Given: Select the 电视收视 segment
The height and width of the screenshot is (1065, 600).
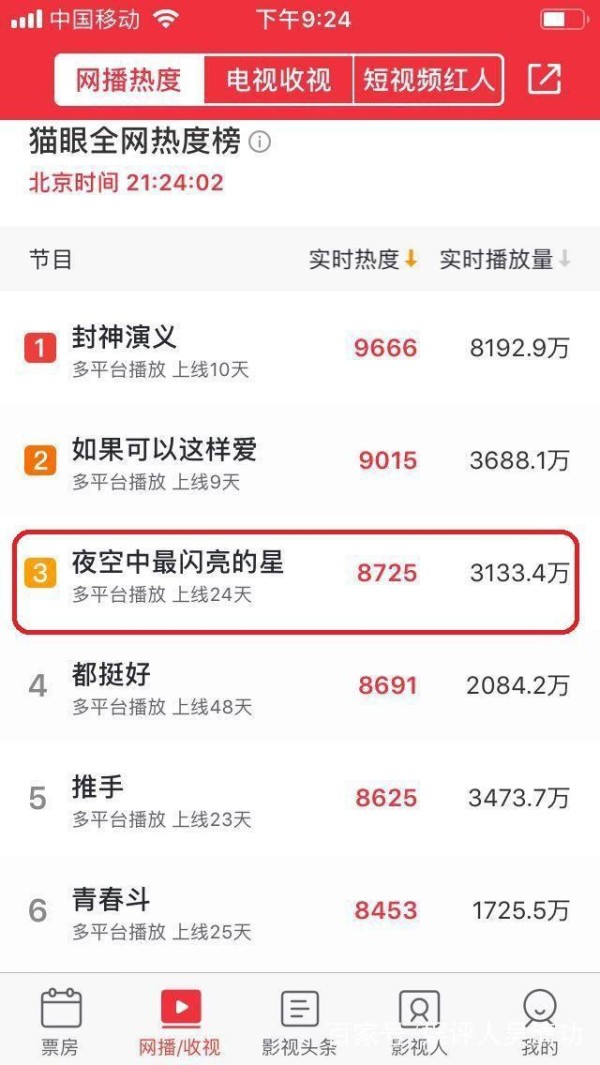Looking at the screenshot, I should pyautogui.click(x=278, y=80).
